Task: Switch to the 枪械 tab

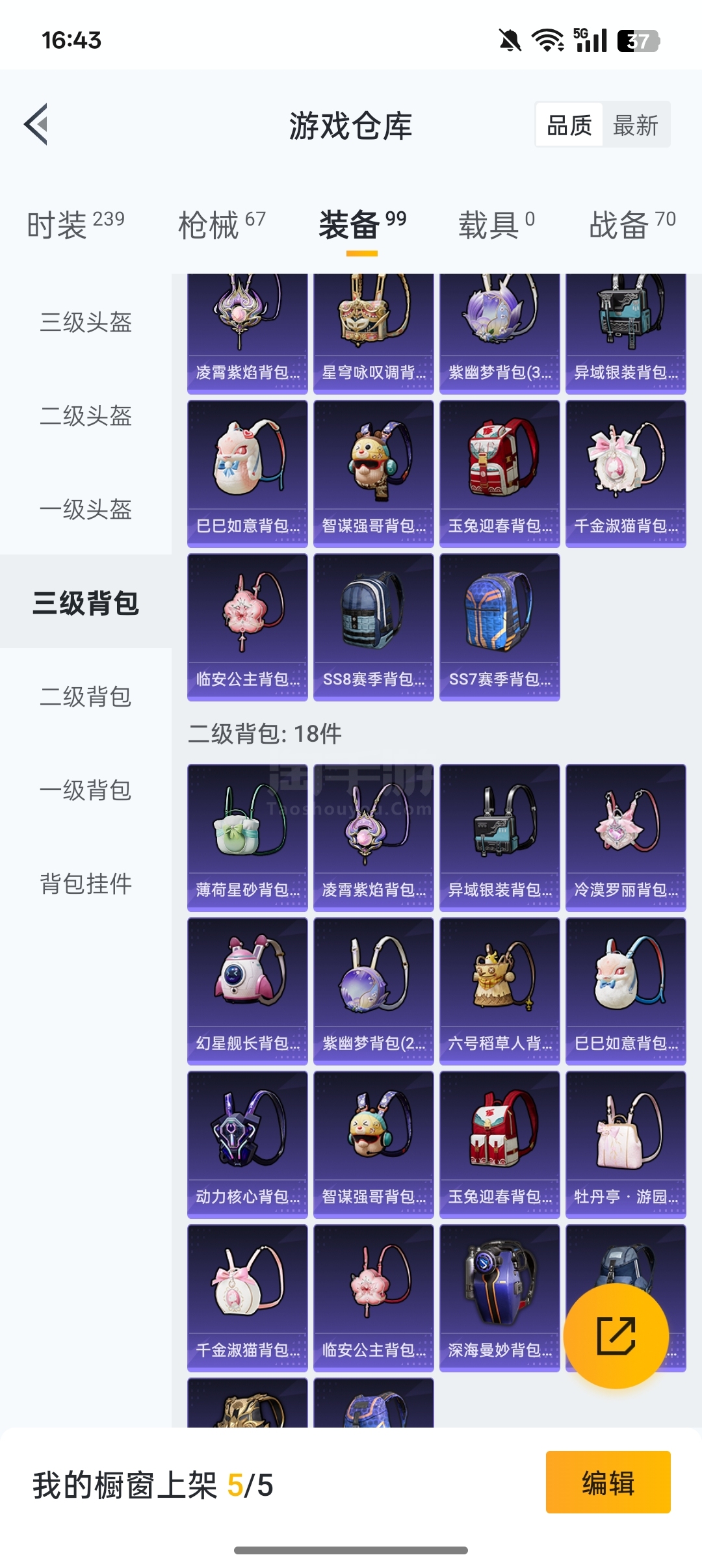Action: click(x=222, y=225)
